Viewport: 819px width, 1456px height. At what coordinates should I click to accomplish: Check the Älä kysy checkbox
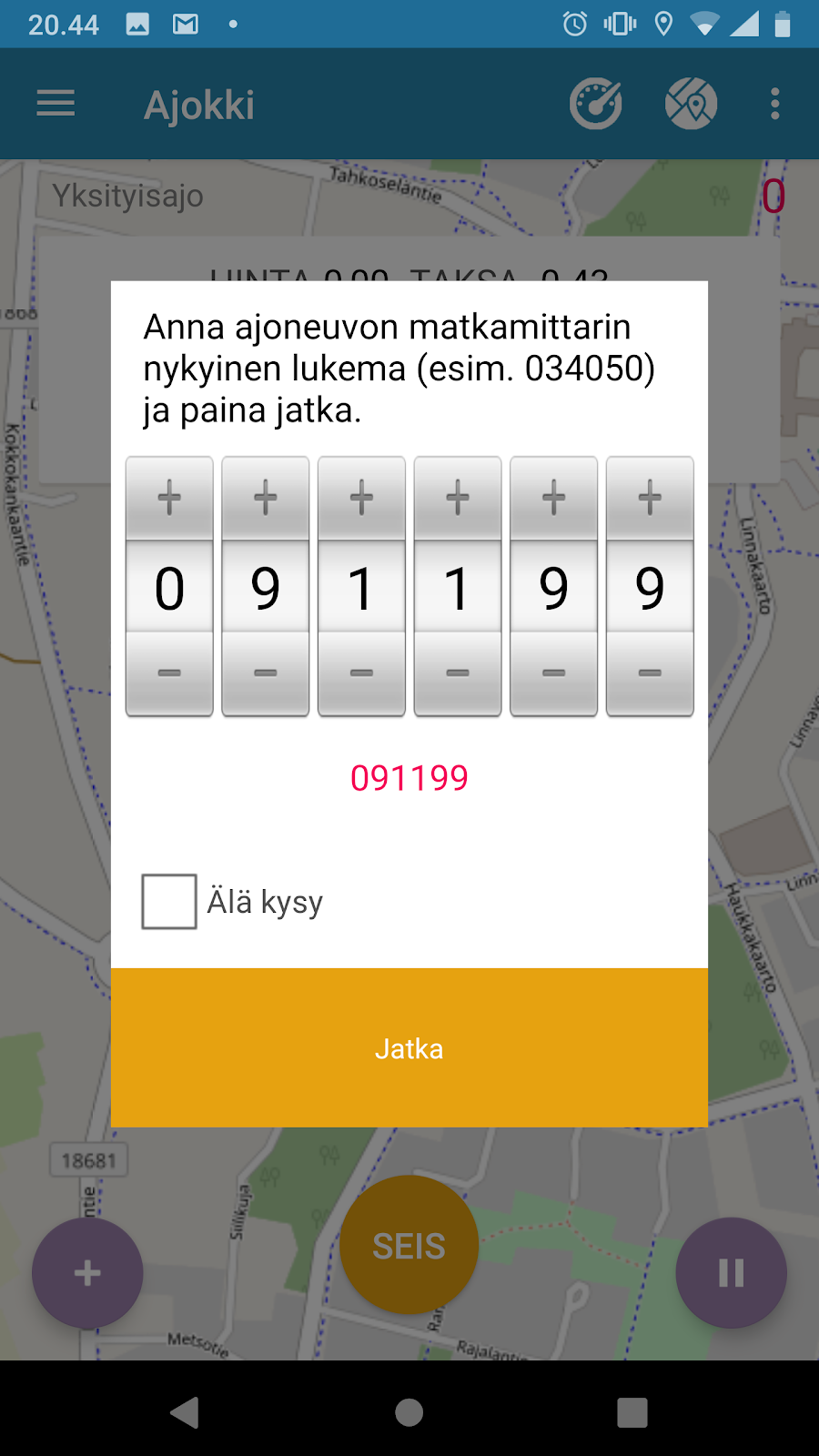[x=169, y=902]
